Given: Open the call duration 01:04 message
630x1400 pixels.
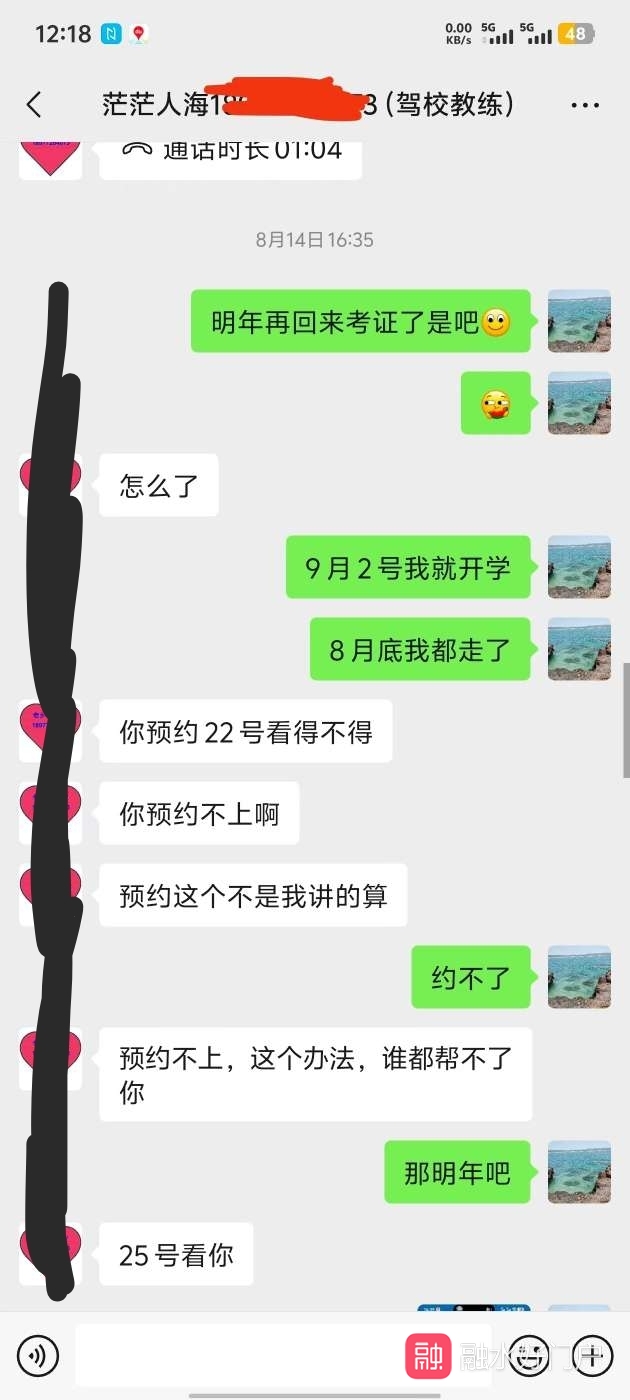Looking at the screenshot, I should pyautogui.click(x=231, y=153).
